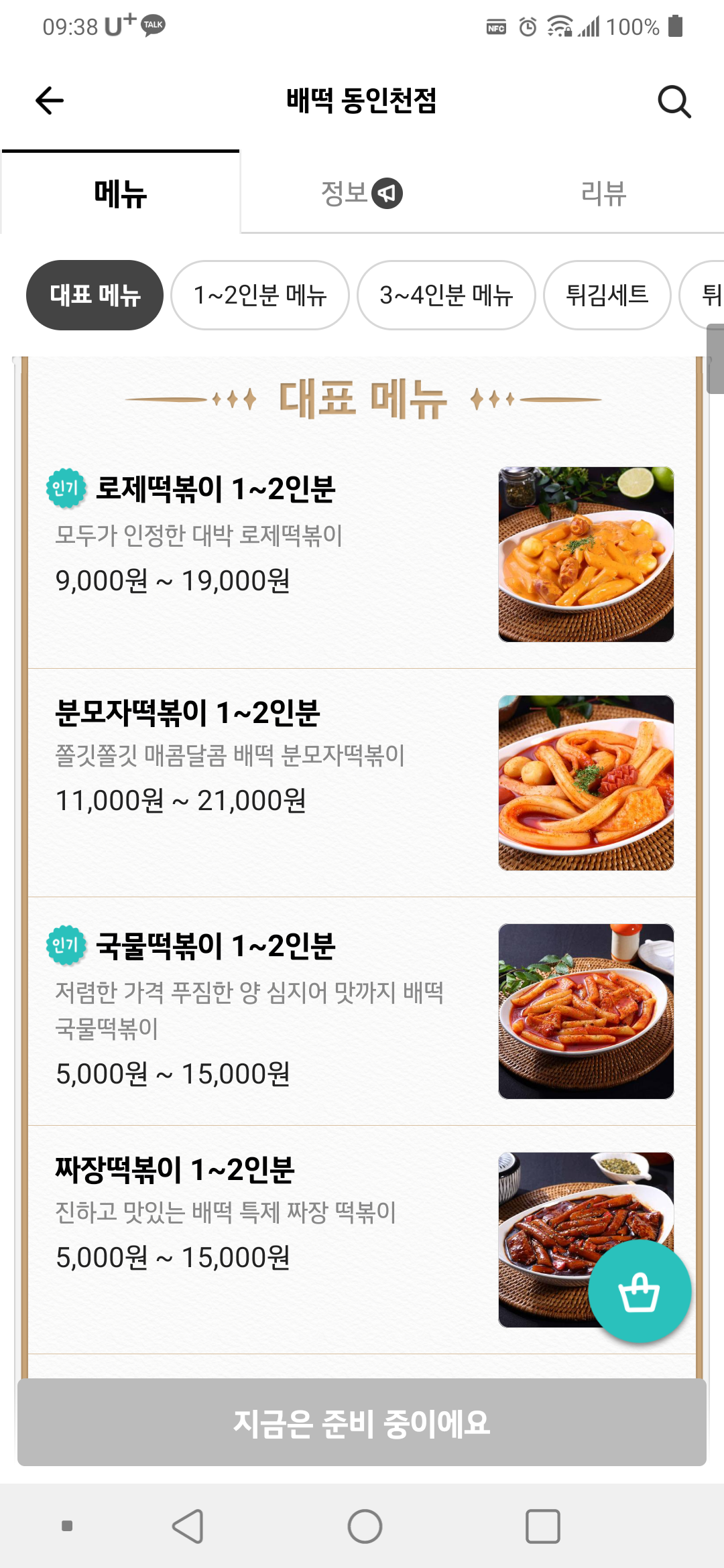Switch to the 리뷰 tab
Viewport: 724px width, 1568px height.
pos(603,194)
